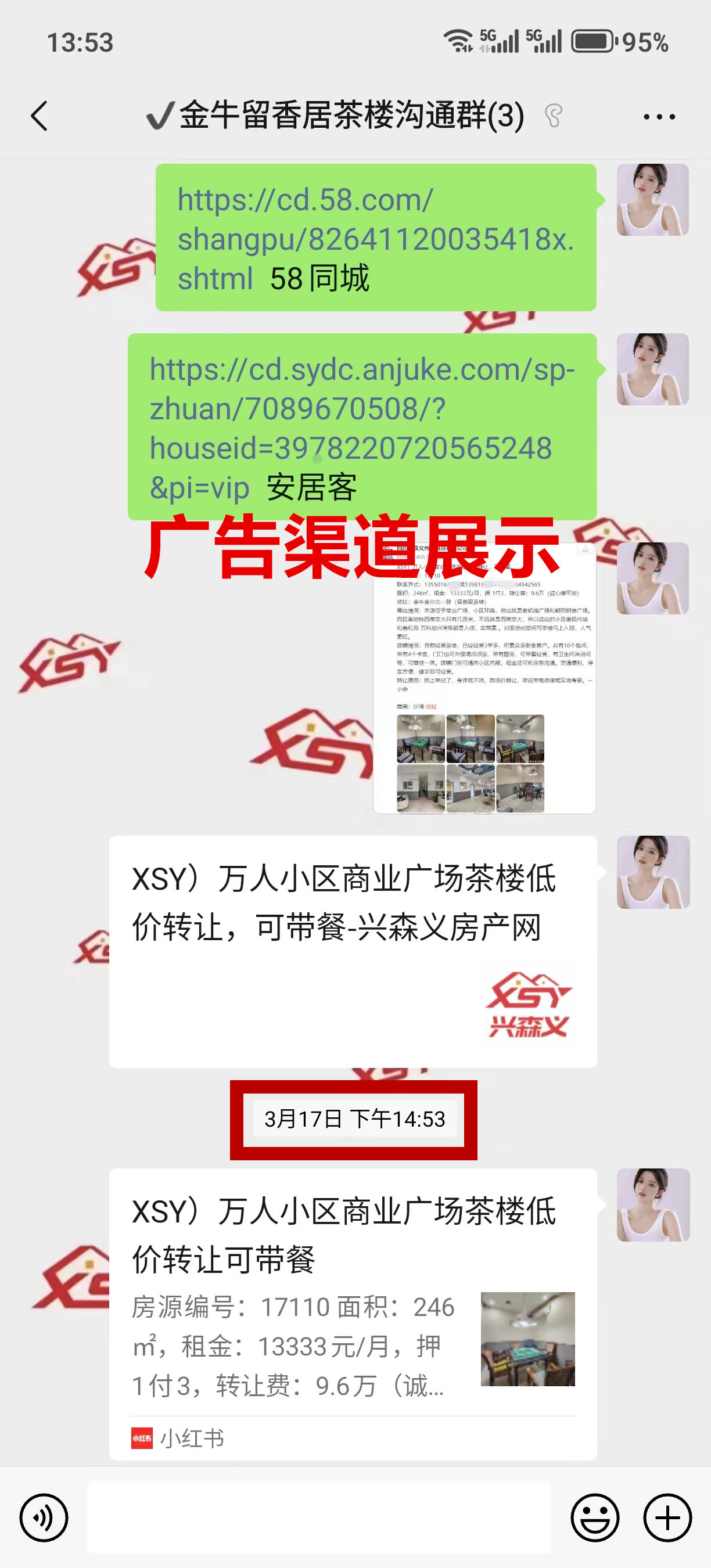The image size is (711, 1568).
Task: Open the 兴森义房产网 shared link card
Action: click(353, 951)
